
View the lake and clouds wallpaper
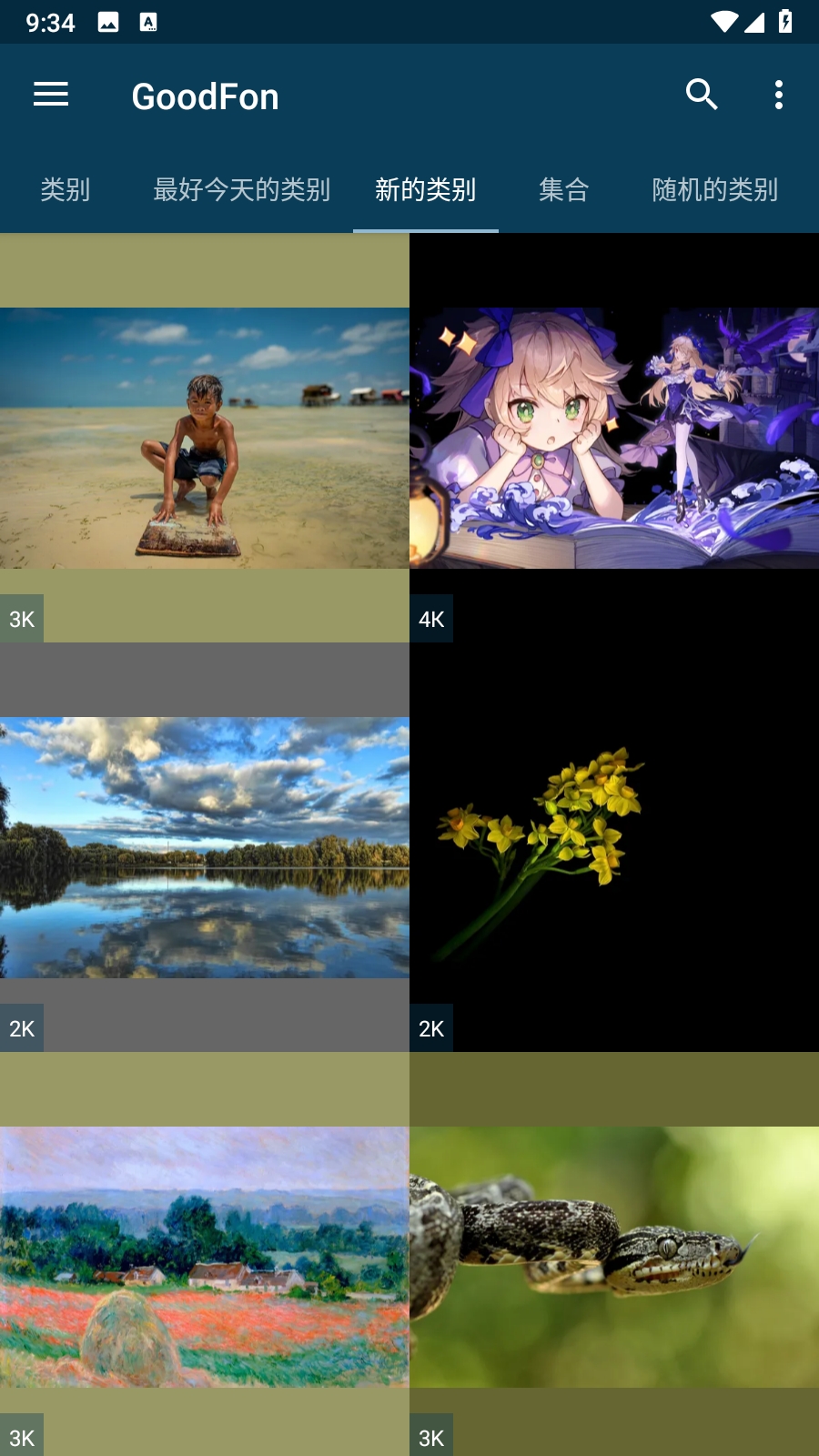coord(205,847)
